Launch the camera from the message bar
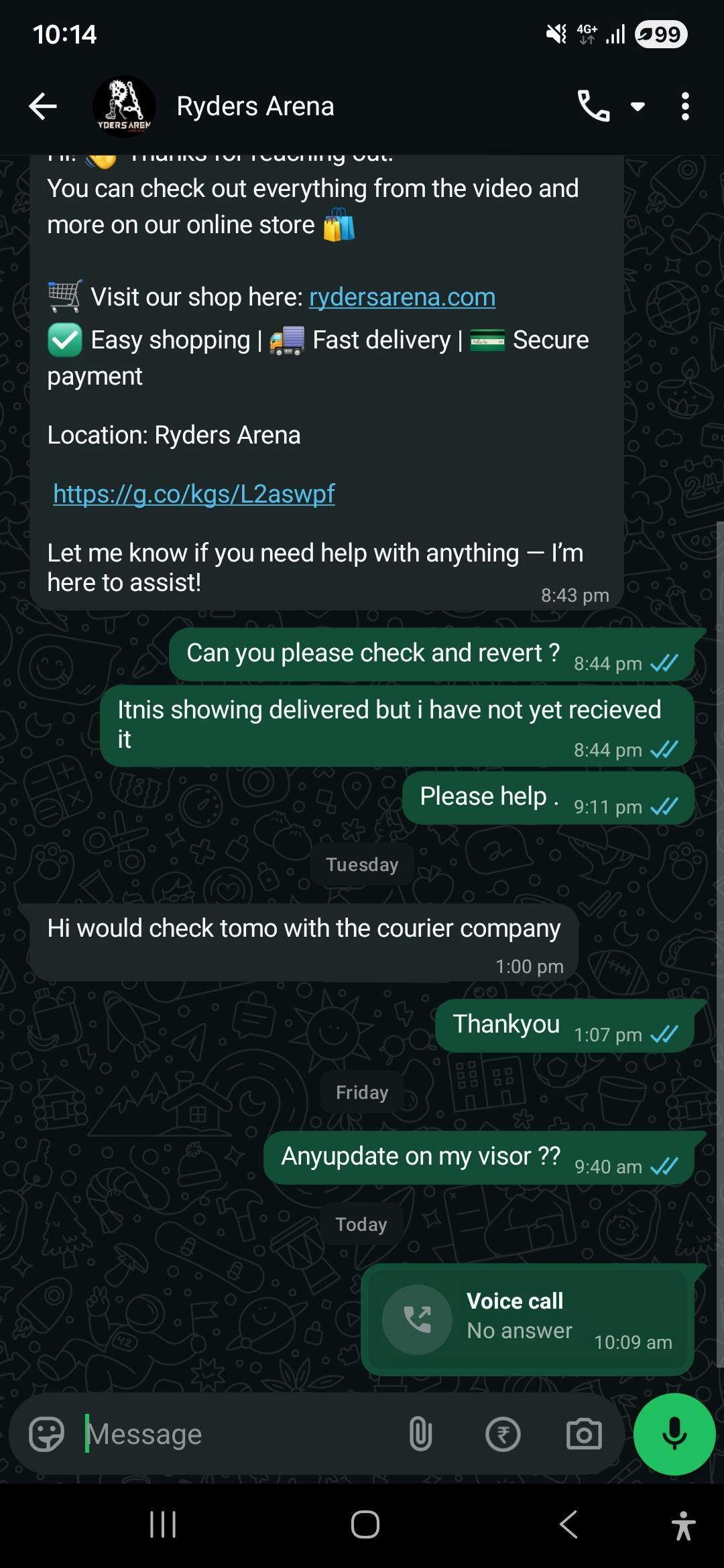The image size is (724, 1568). (584, 1435)
